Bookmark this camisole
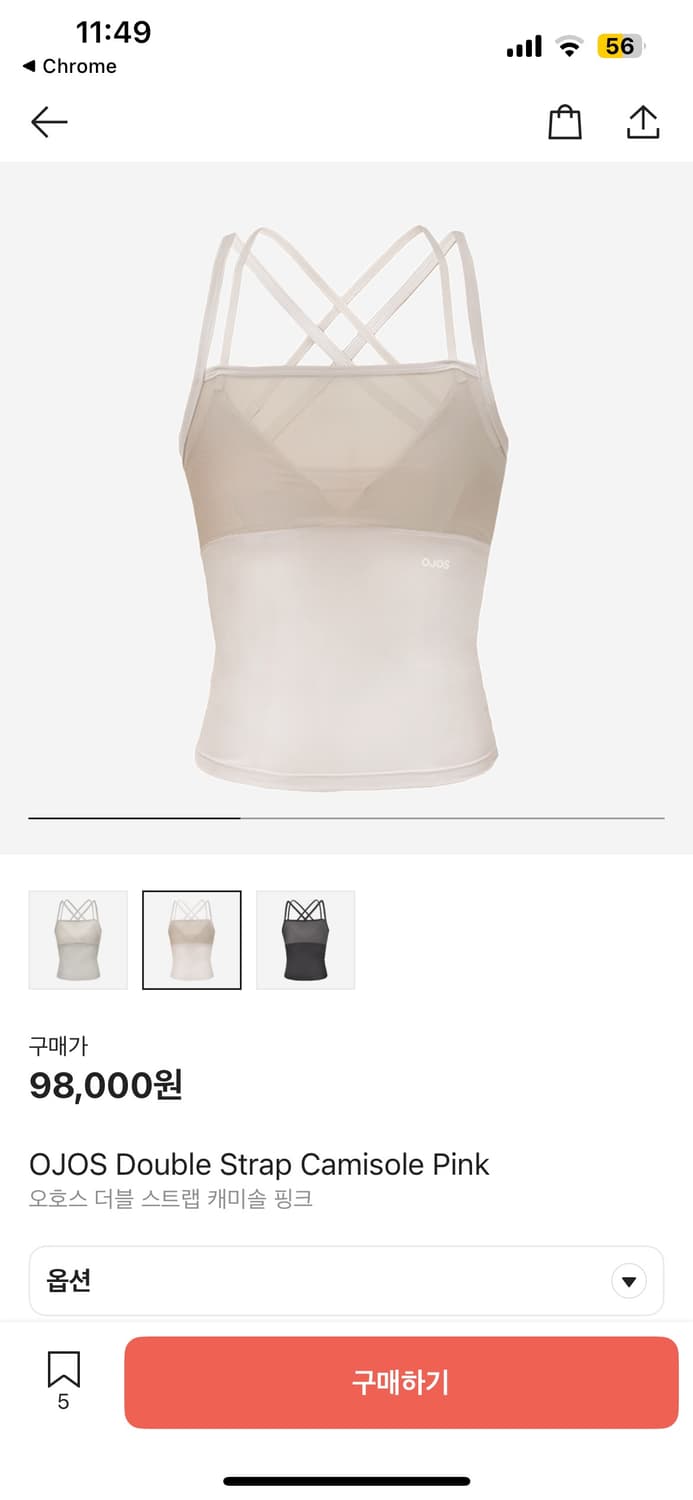693x1500 pixels. [x=63, y=1370]
